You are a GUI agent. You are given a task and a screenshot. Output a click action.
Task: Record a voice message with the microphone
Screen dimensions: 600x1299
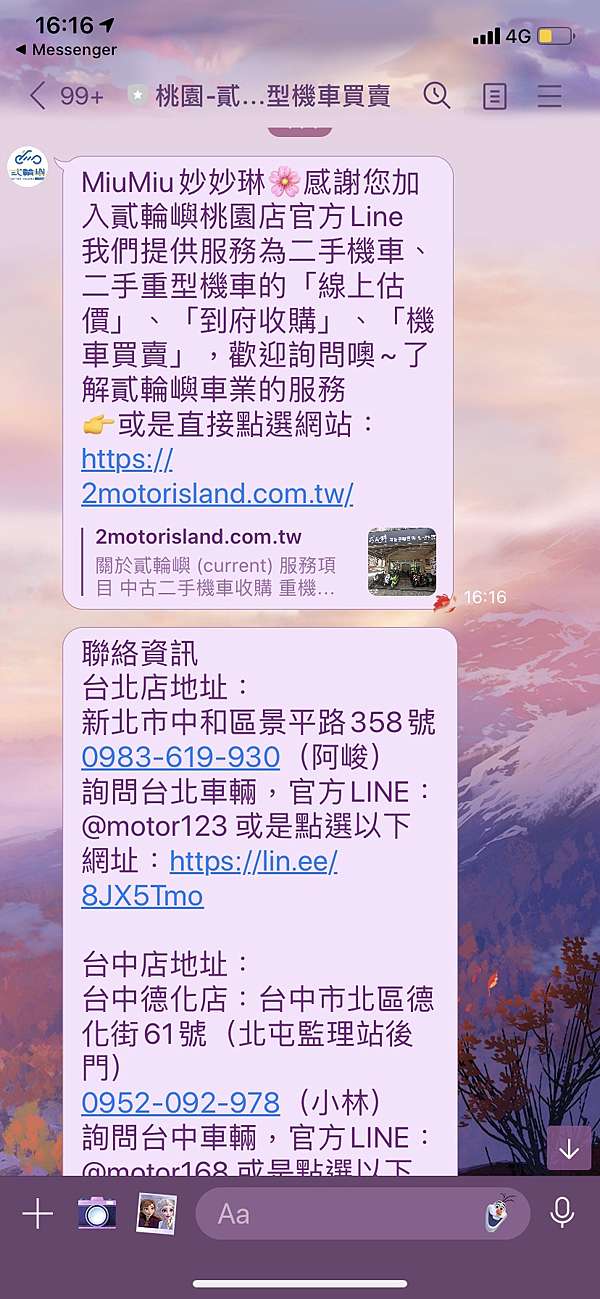(x=563, y=1213)
